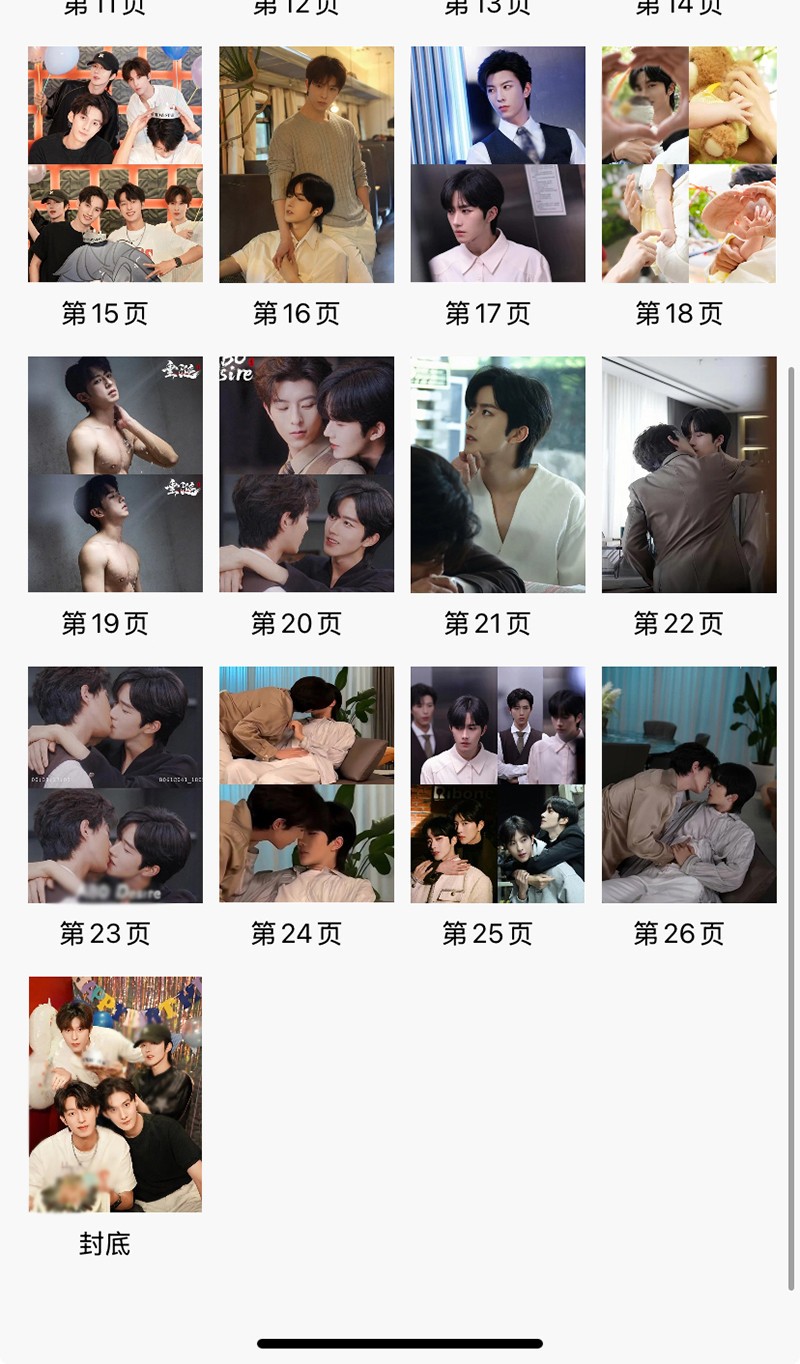Select the page 20 thumbnail (第20页)
Screen dimensions: 800x1364
coord(306,474)
